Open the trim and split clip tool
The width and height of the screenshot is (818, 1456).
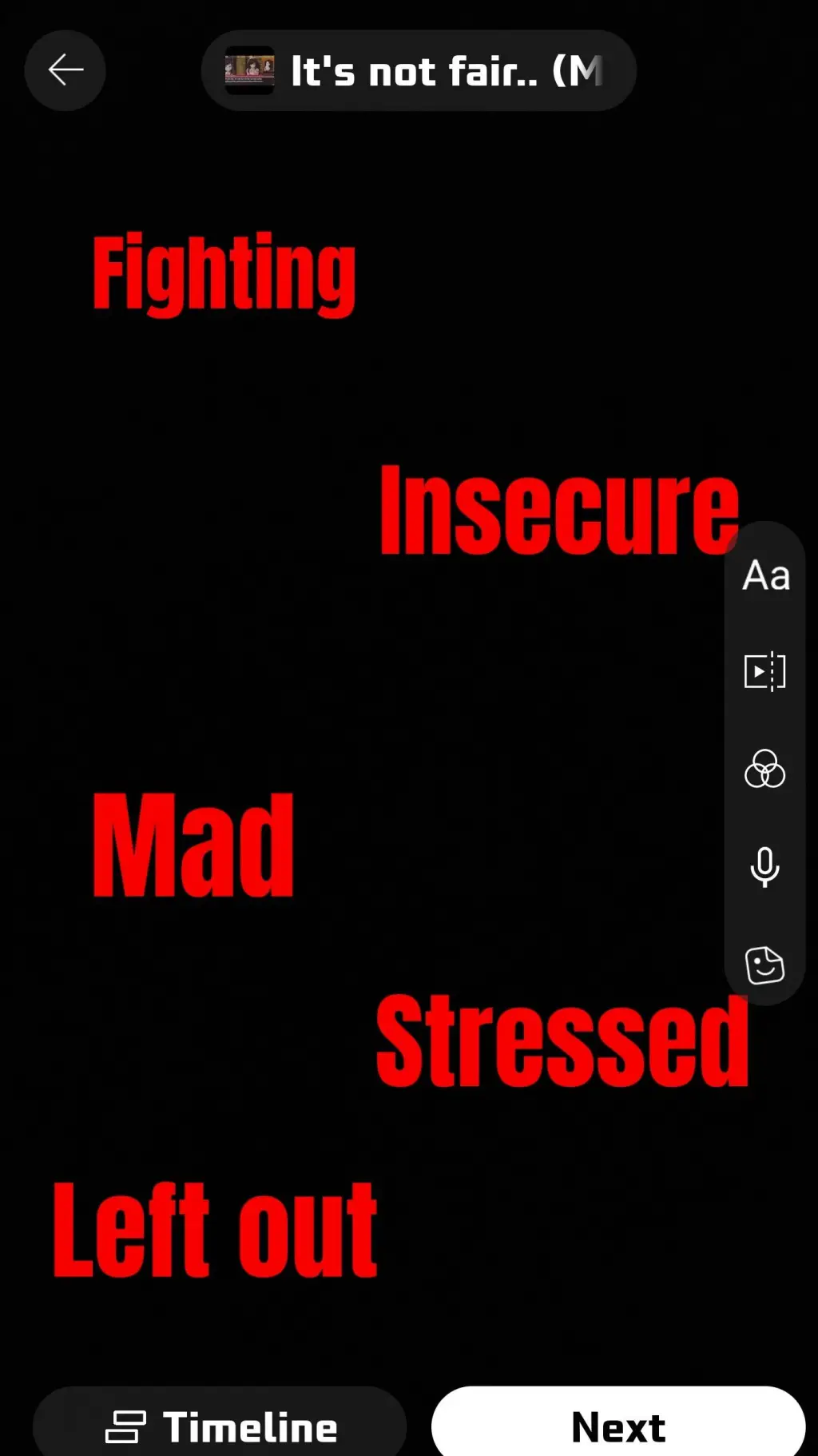765,671
